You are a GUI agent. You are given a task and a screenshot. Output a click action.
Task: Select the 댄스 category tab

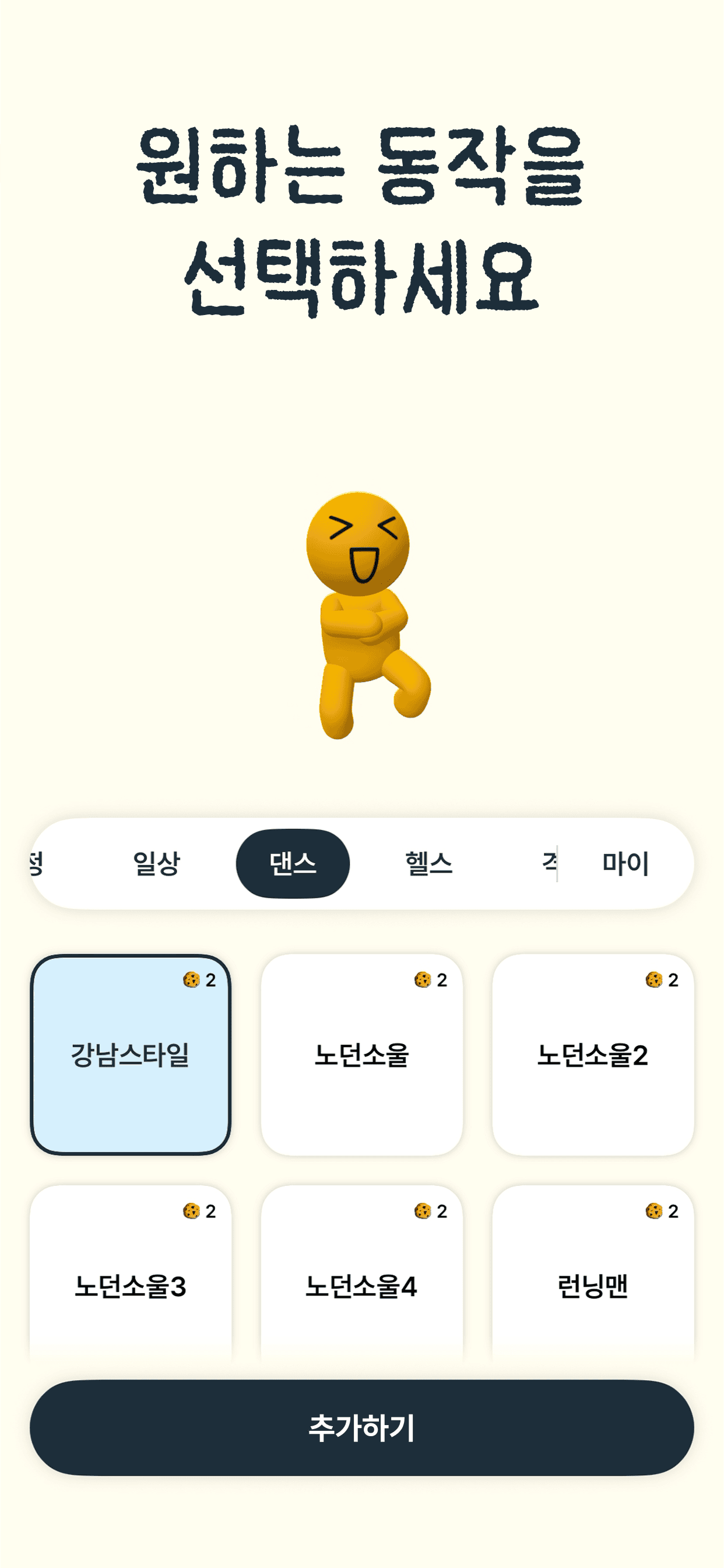[x=293, y=863]
